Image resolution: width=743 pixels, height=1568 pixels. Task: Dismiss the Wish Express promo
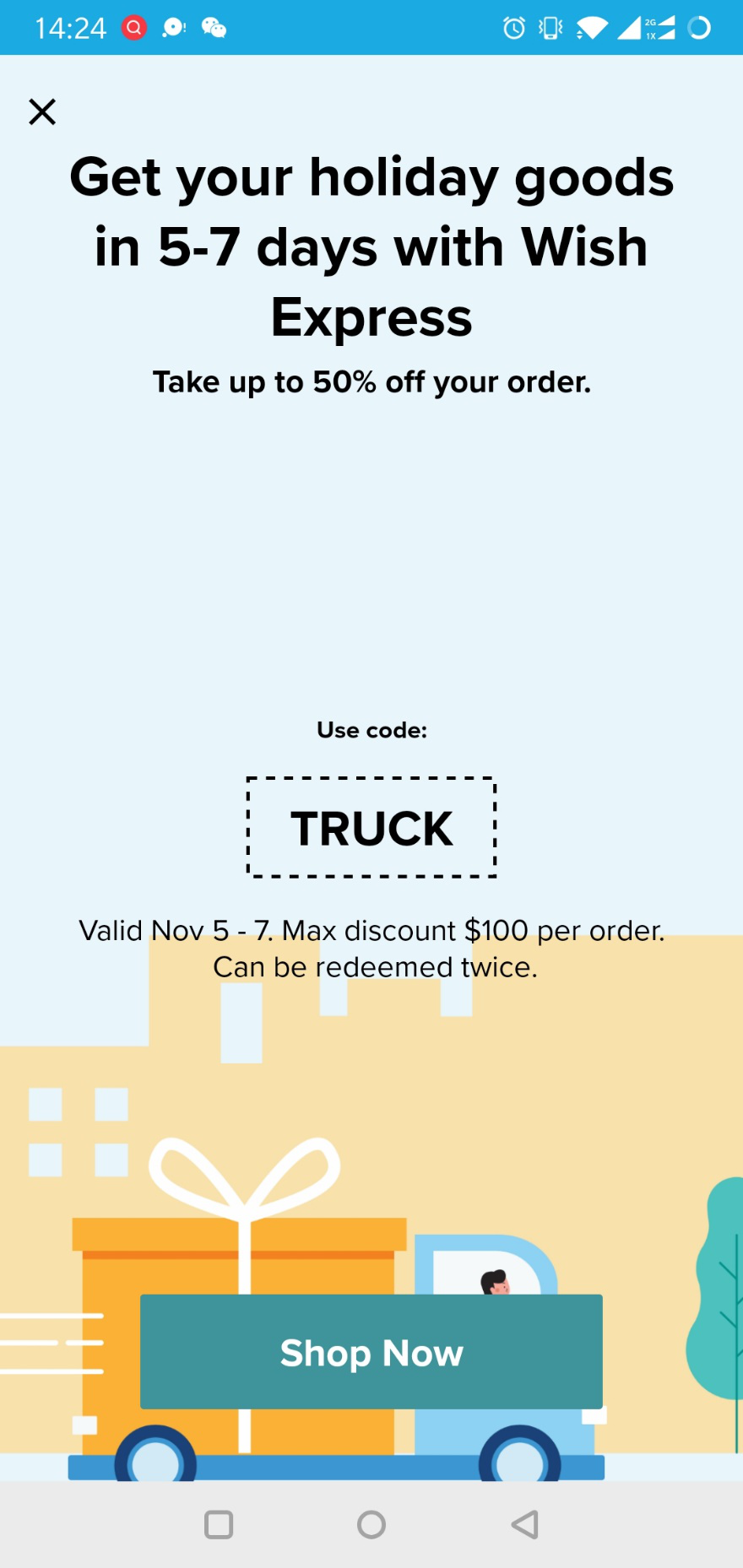pos(42,111)
